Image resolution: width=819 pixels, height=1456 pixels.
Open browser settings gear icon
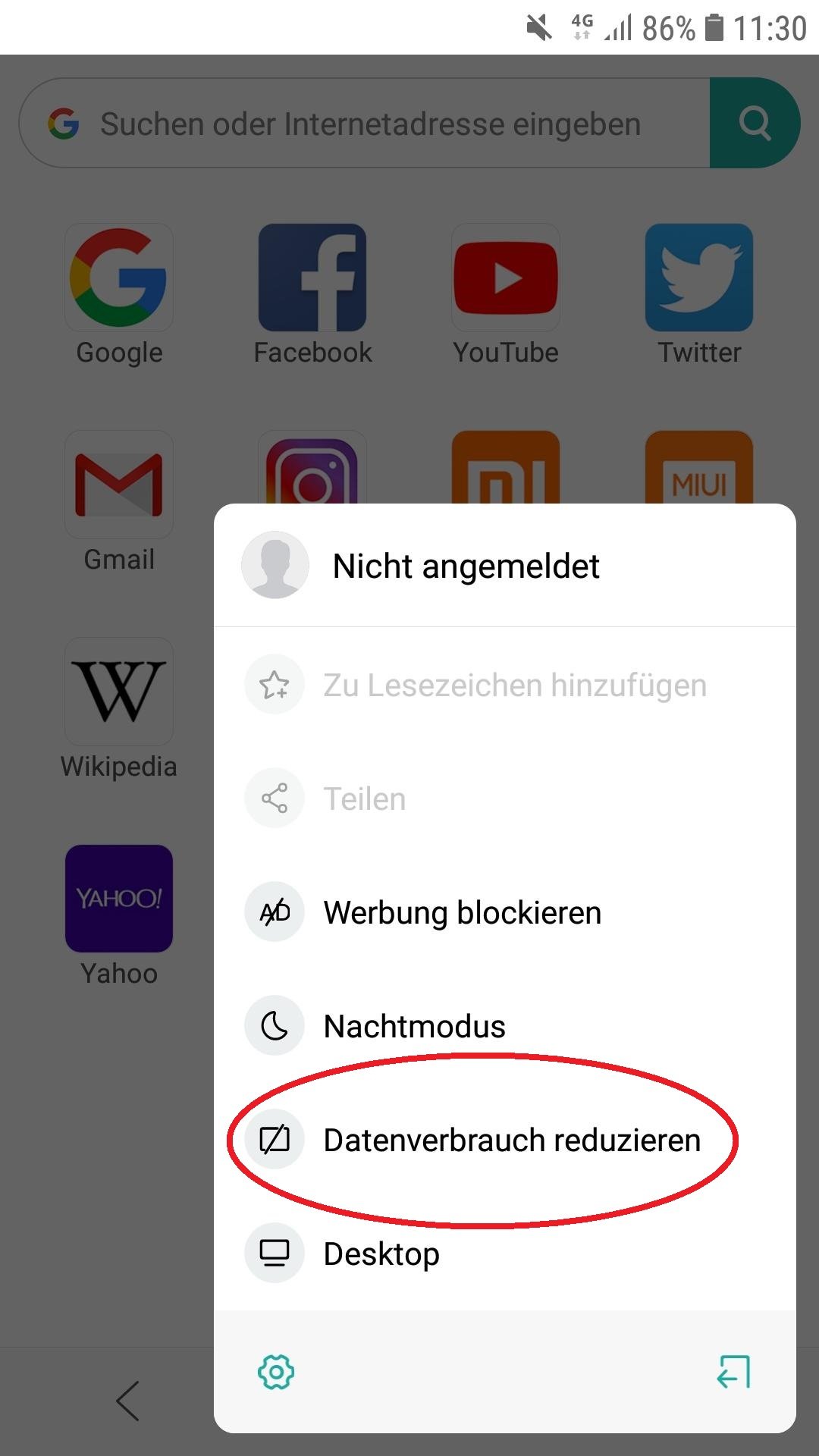coord(276,1372)
